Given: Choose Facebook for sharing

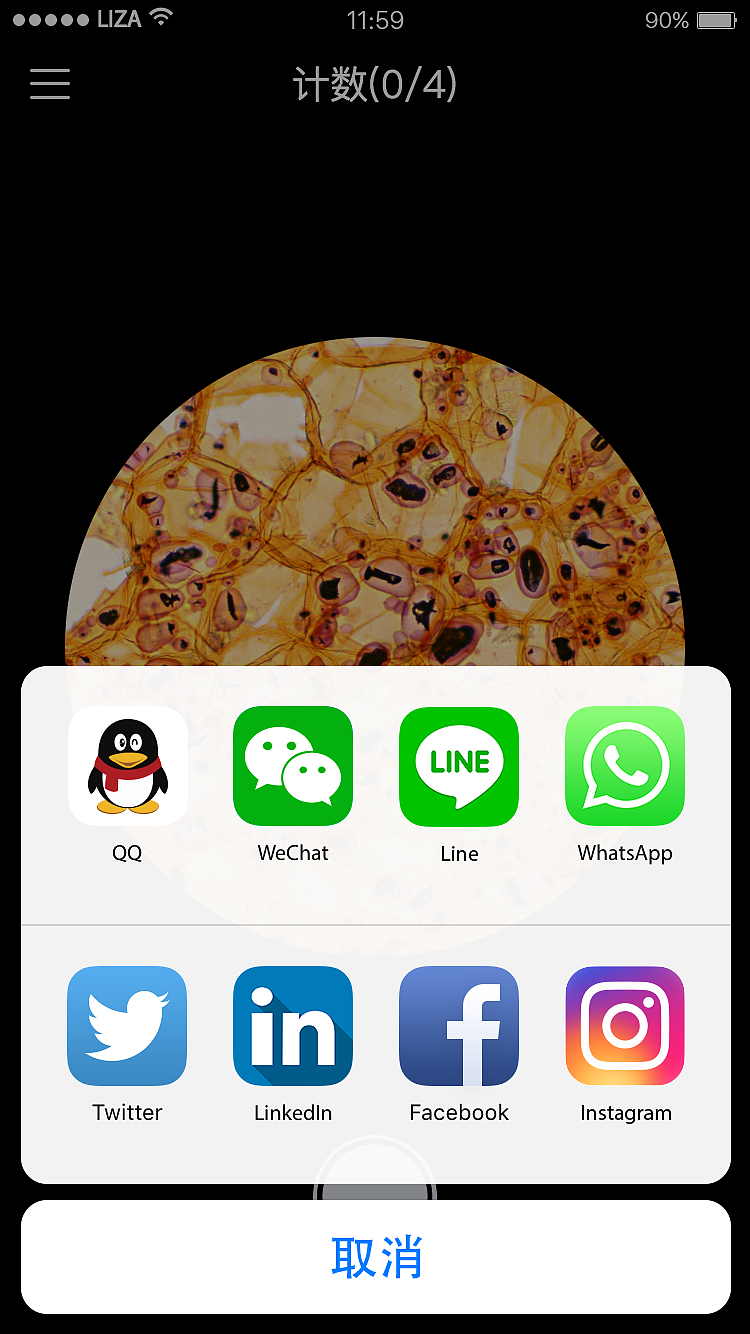Looking at the screenshot, I should click(459, 1026).
